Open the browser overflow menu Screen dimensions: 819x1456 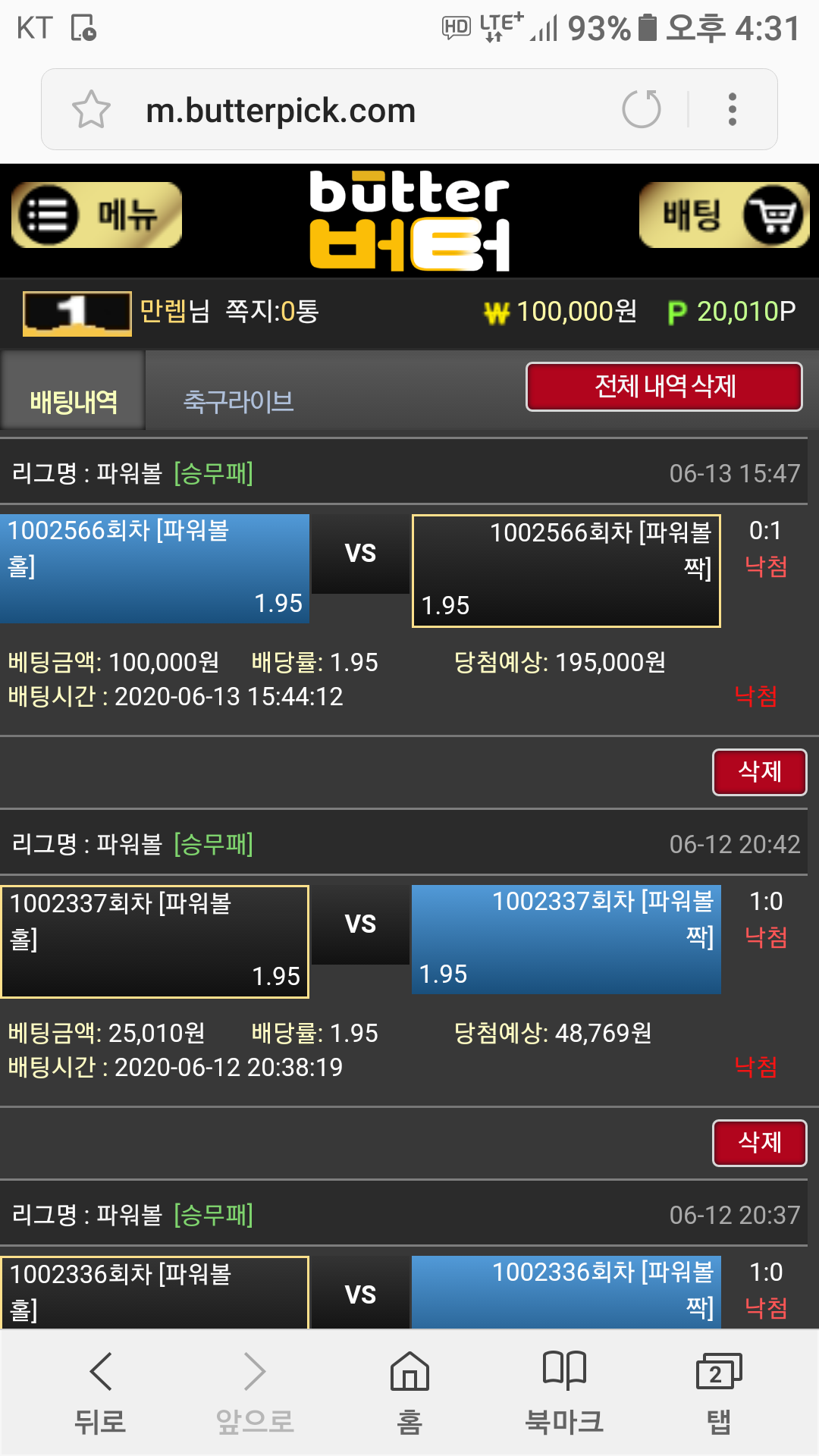tap(732, 109)
